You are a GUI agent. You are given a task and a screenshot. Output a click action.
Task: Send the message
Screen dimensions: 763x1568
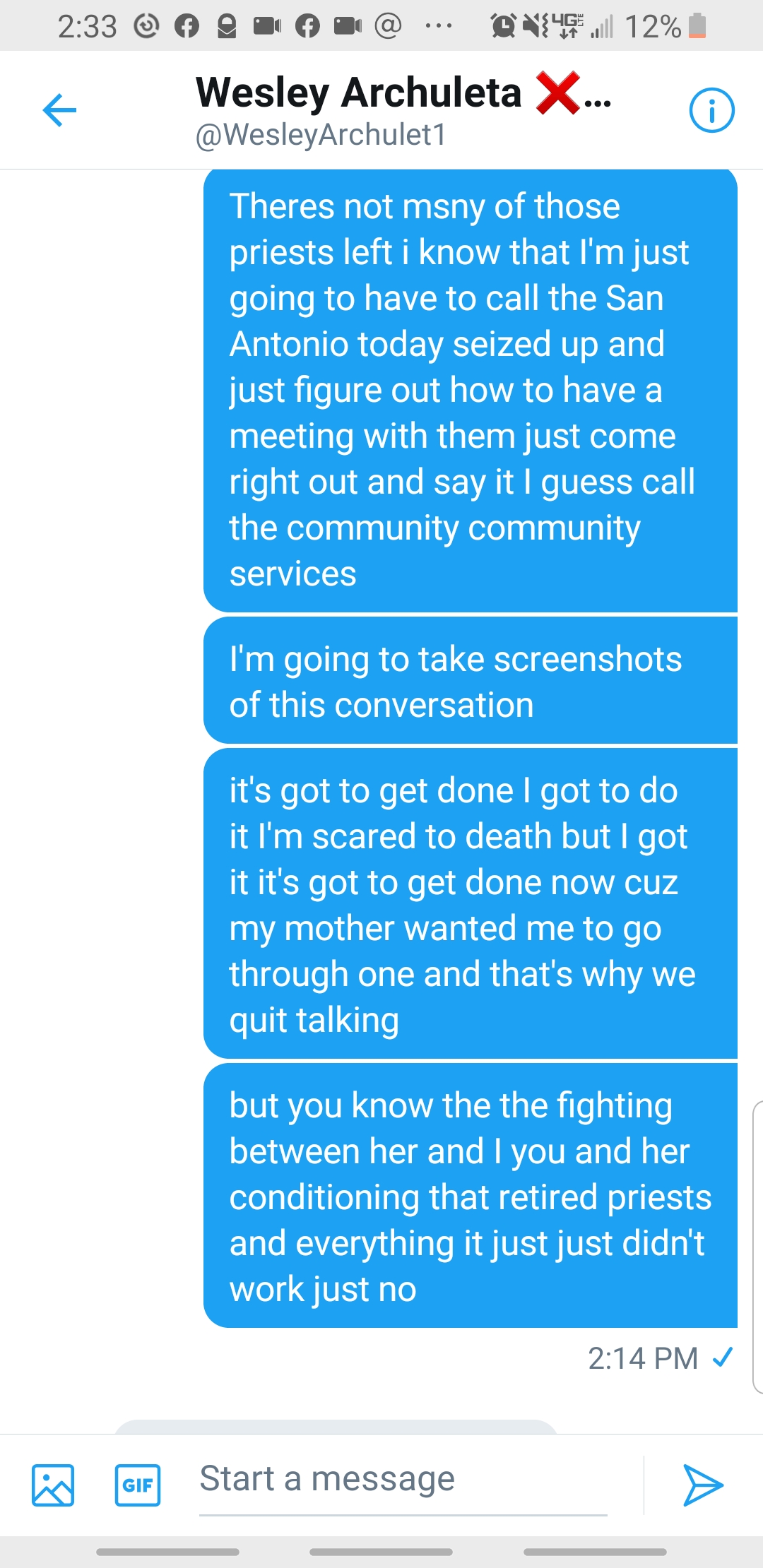coord(702,1485)
